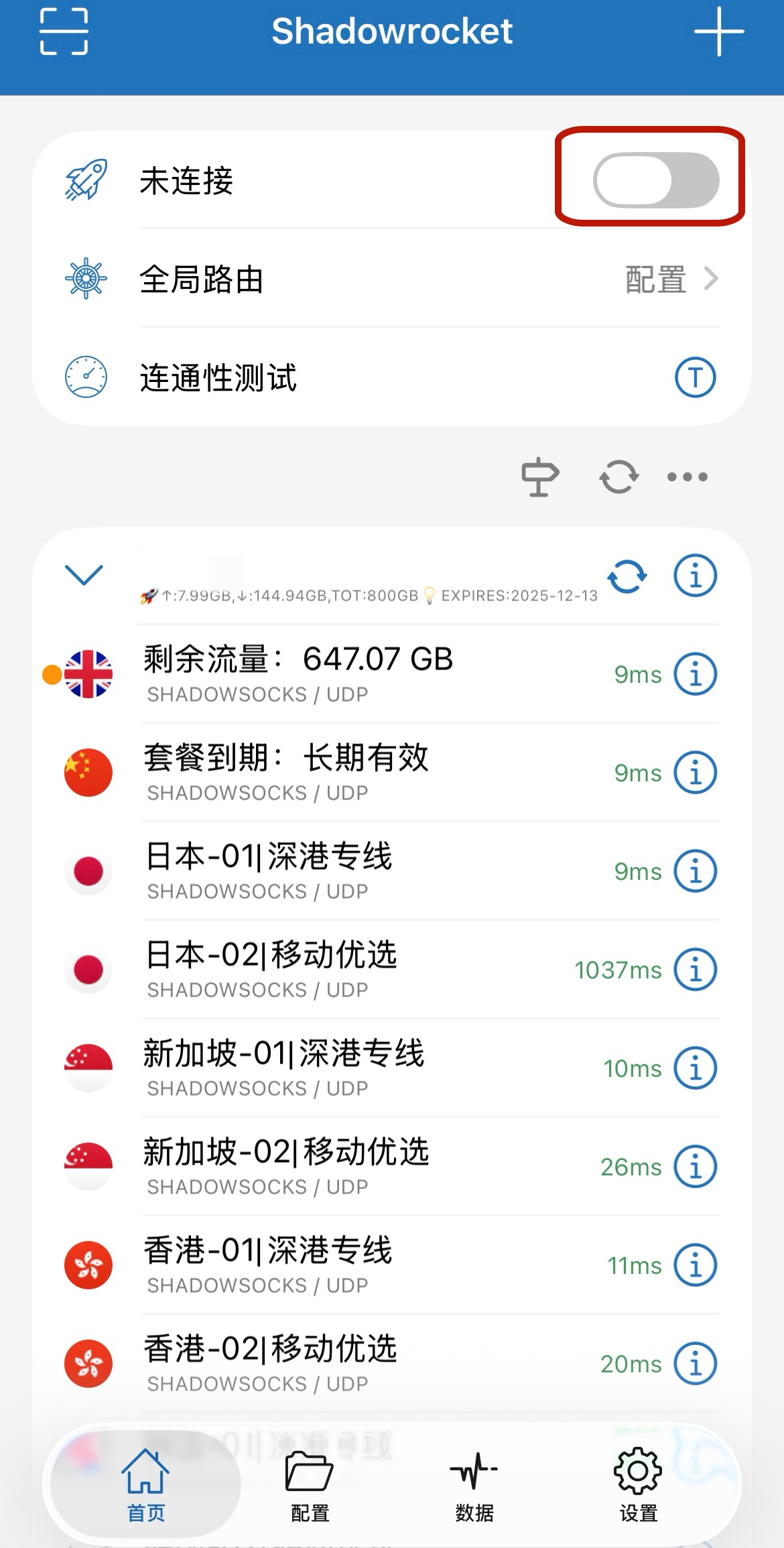Run the 连通性测试 connectivity test
The image size is (784, 1548).
(695, 377)
